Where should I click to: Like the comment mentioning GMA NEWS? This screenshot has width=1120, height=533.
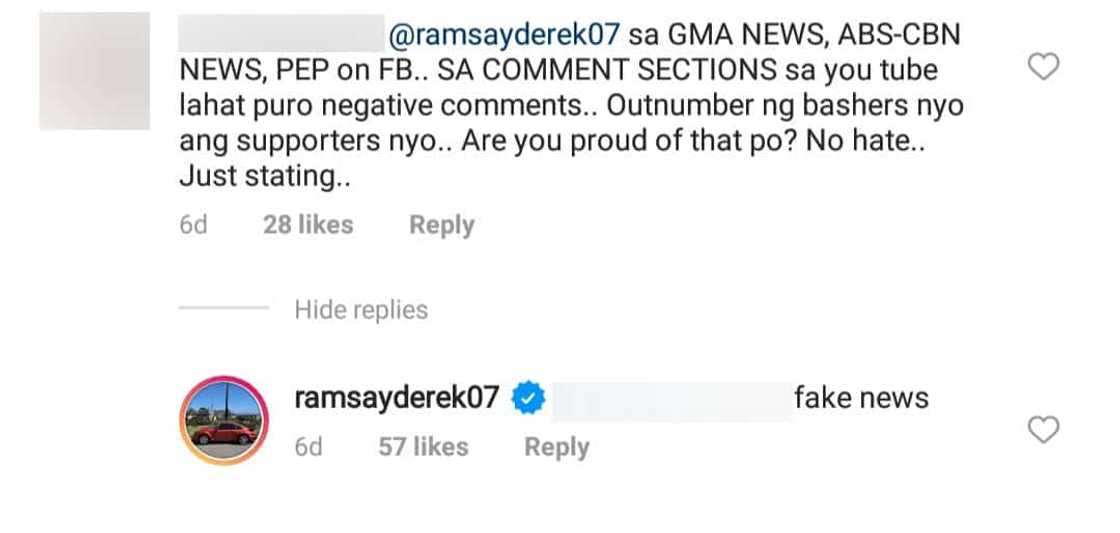[x=1044, y=68]
